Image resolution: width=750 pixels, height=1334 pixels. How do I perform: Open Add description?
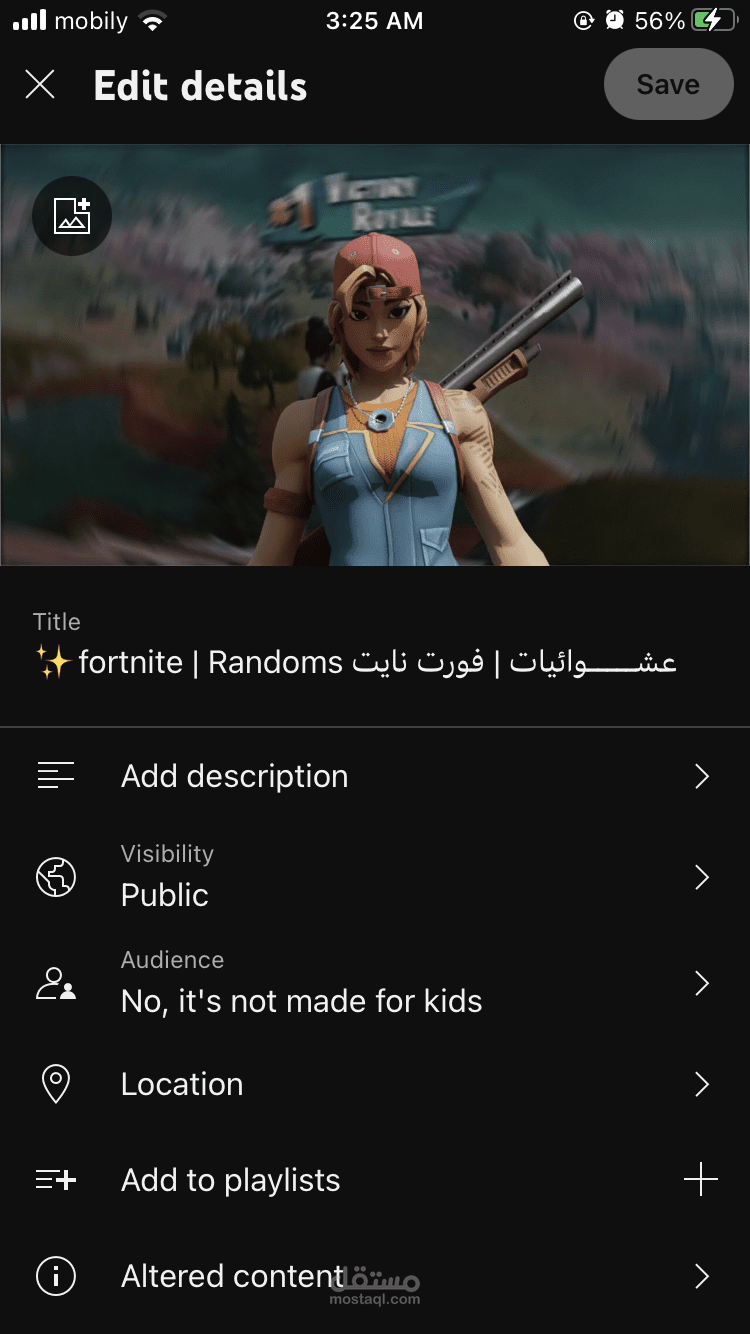click(x=375, y=776)
